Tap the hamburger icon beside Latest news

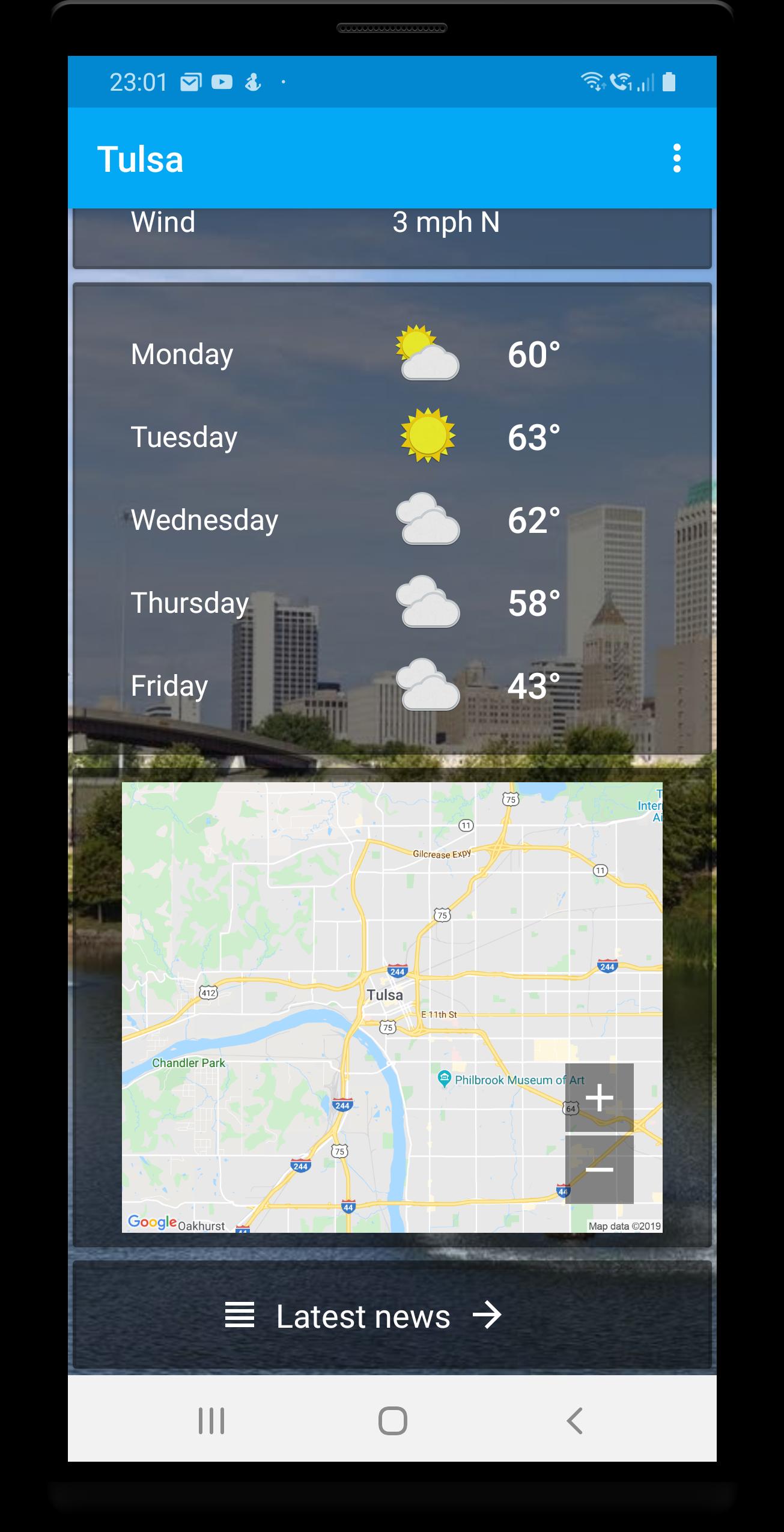pos(239,1315)
